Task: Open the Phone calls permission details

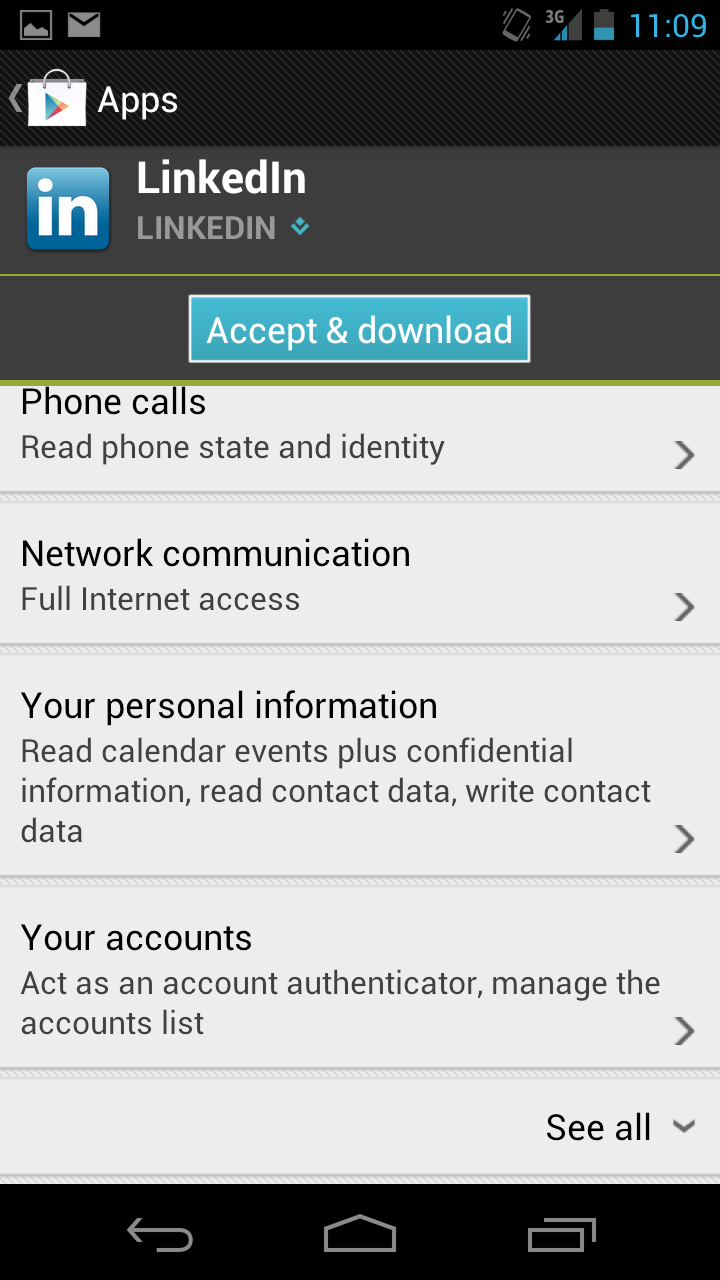Action: tap(360, 438)
